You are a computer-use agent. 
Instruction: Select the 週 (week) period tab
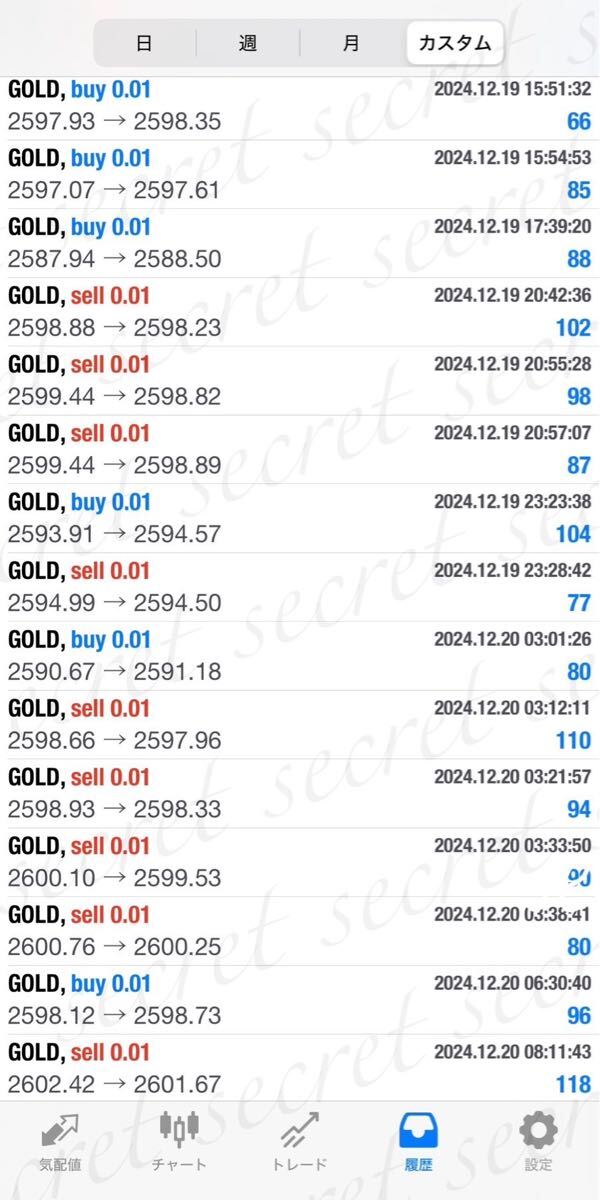[x=247, y=44]
